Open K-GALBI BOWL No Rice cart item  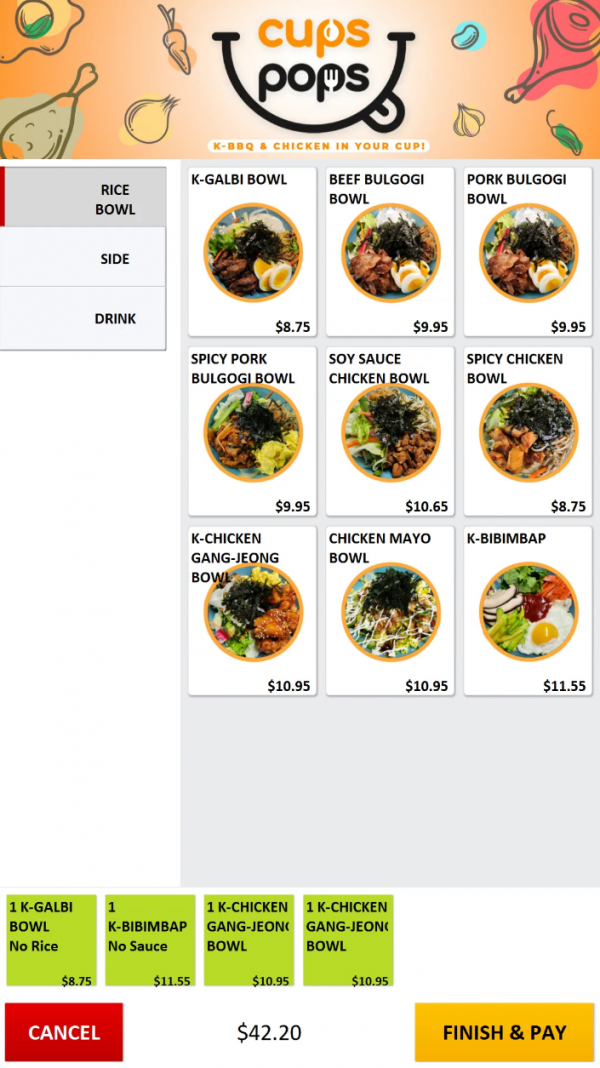pyautogui.click(x=51, y=940)
